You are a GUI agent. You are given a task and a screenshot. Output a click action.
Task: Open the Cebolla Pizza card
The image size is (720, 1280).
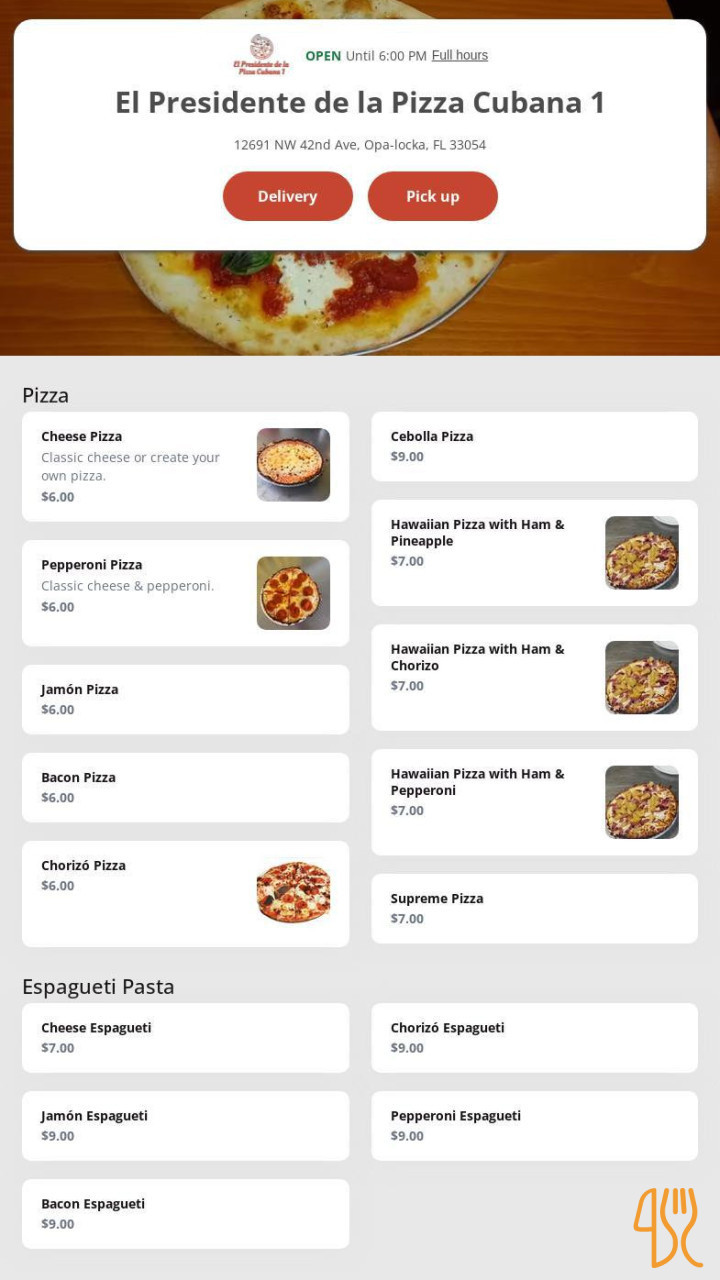coord(534,446)
